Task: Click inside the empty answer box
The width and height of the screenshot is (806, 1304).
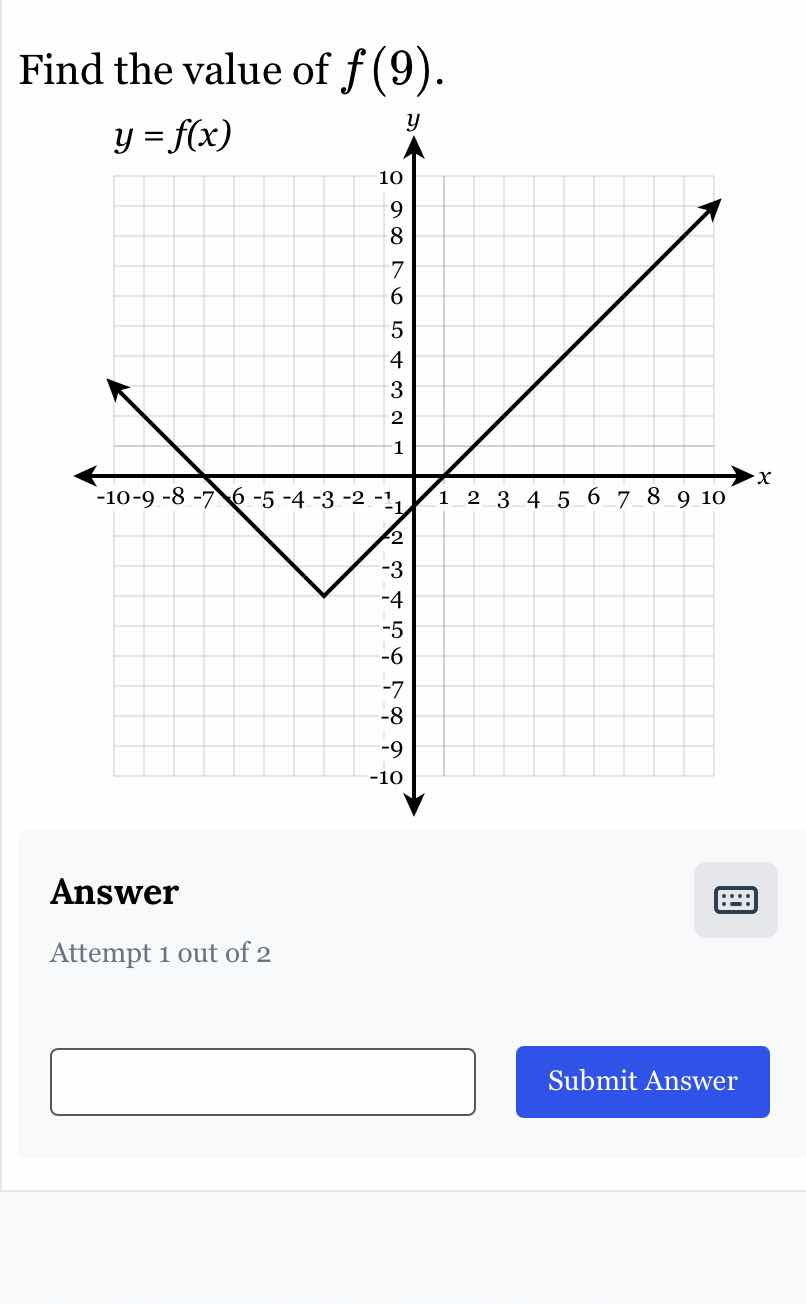Action: [x=262, y=1081]
